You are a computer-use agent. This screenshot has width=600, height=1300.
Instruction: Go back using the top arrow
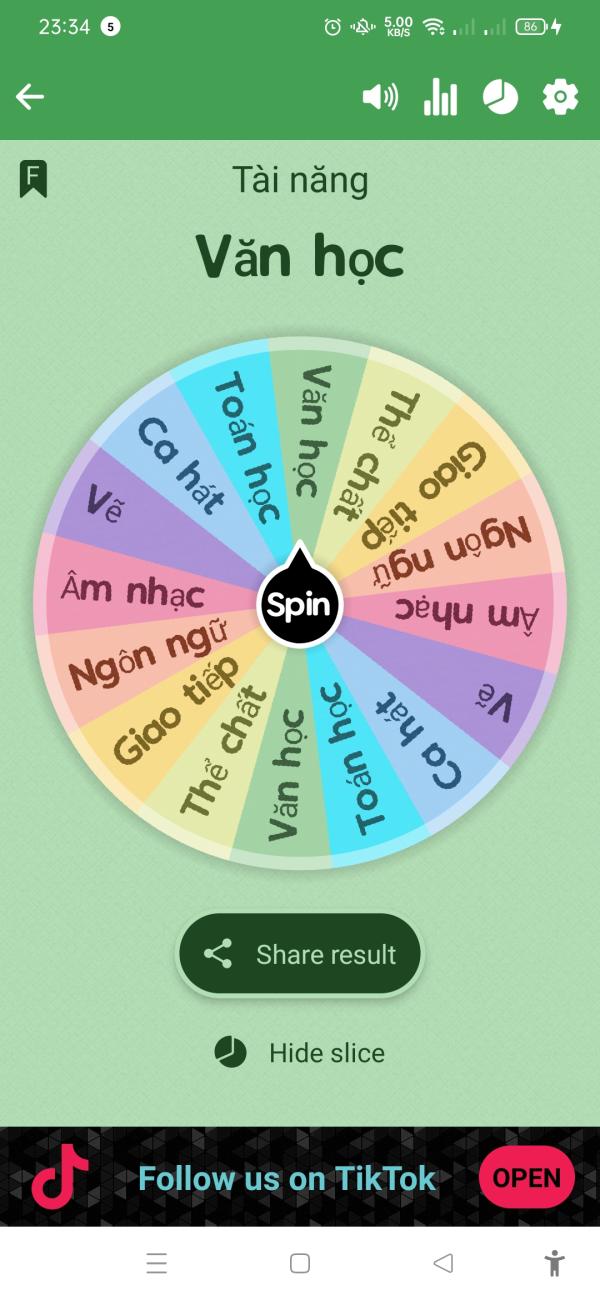30,97
